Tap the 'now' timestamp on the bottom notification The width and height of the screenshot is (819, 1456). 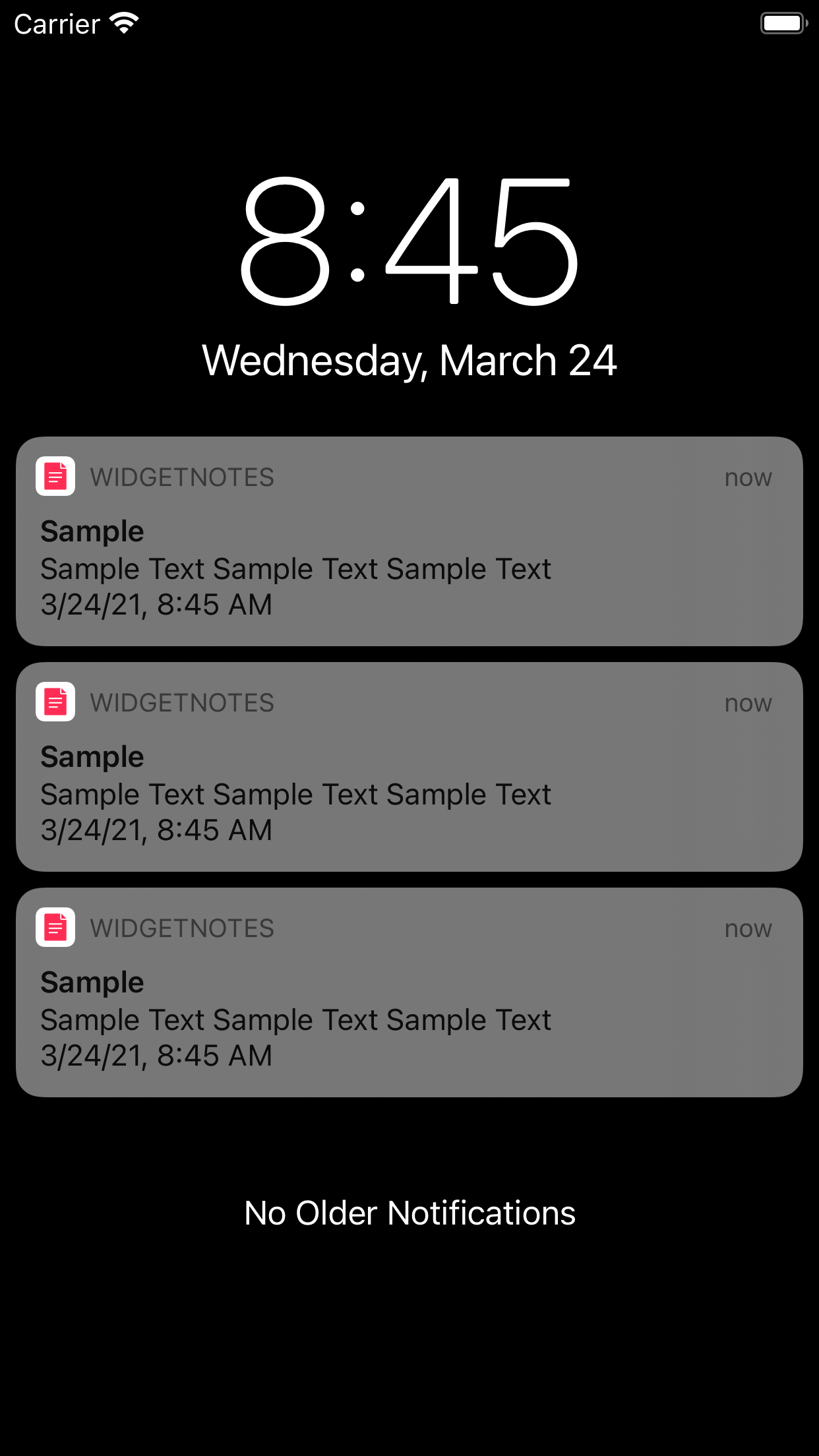(x=747, y=928)
